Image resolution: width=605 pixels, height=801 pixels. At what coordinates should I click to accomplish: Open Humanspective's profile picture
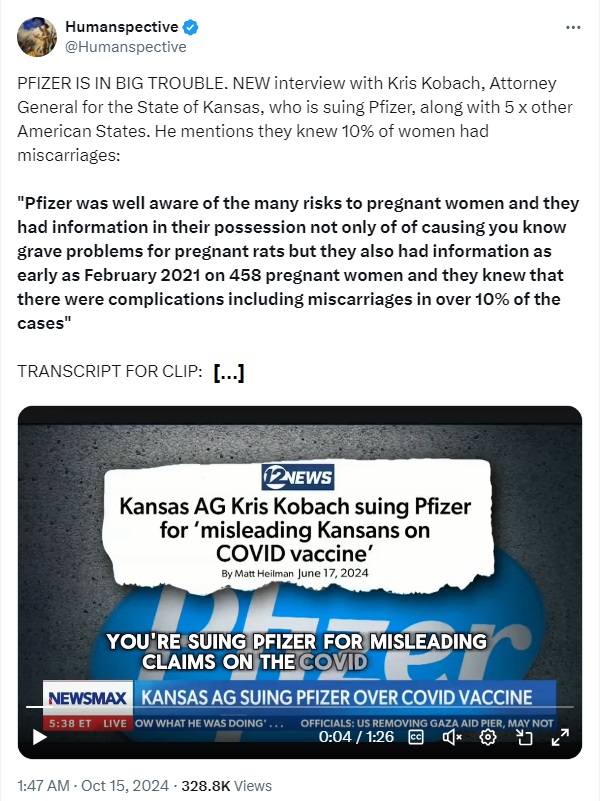(x=37, y=36)
